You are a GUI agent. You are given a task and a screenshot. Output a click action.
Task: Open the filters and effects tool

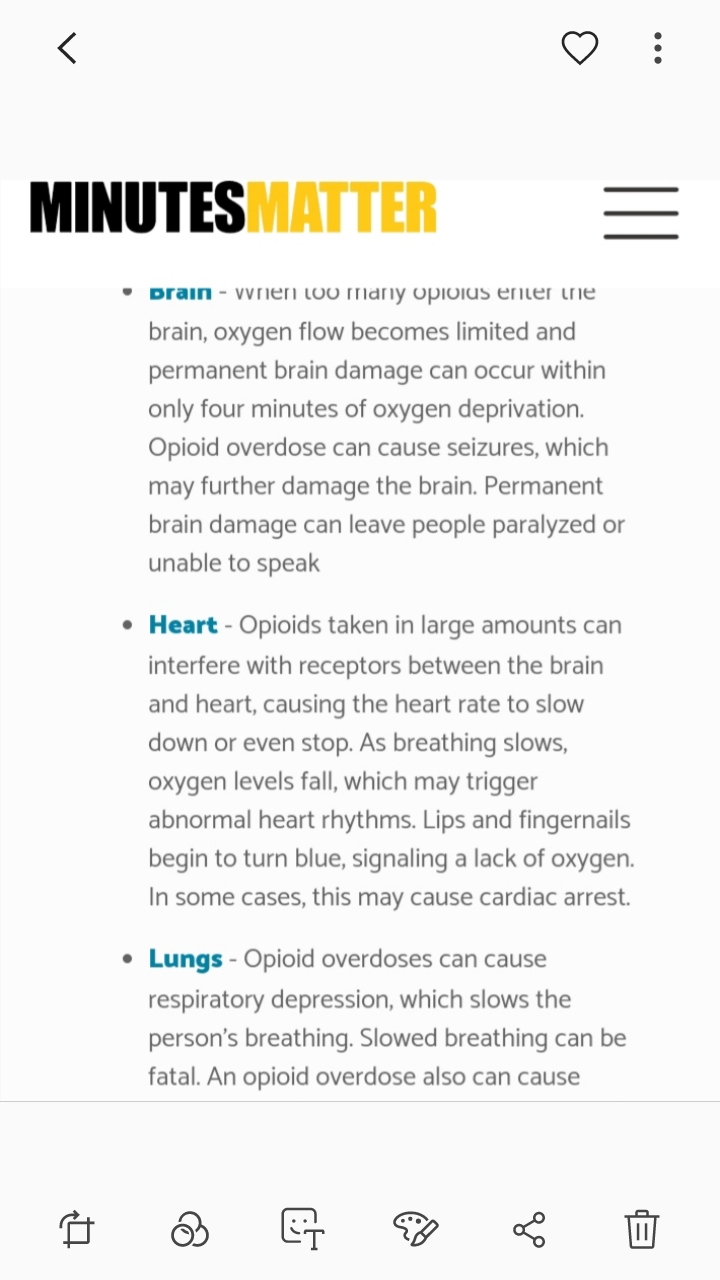click(x=189, y=1228)
